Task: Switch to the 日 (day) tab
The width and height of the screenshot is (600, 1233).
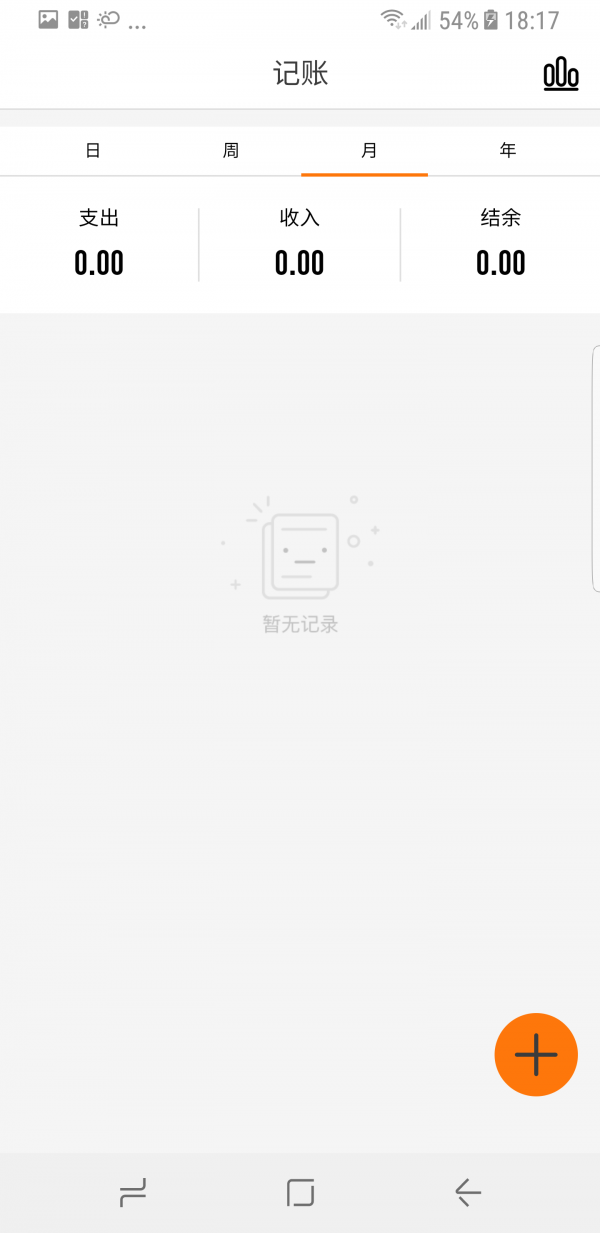Action: pos(93,151)
